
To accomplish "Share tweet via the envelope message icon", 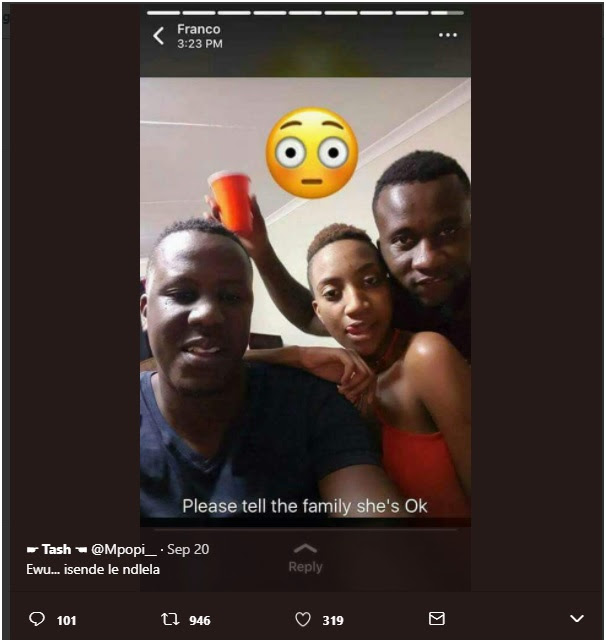I will [436, 618].
